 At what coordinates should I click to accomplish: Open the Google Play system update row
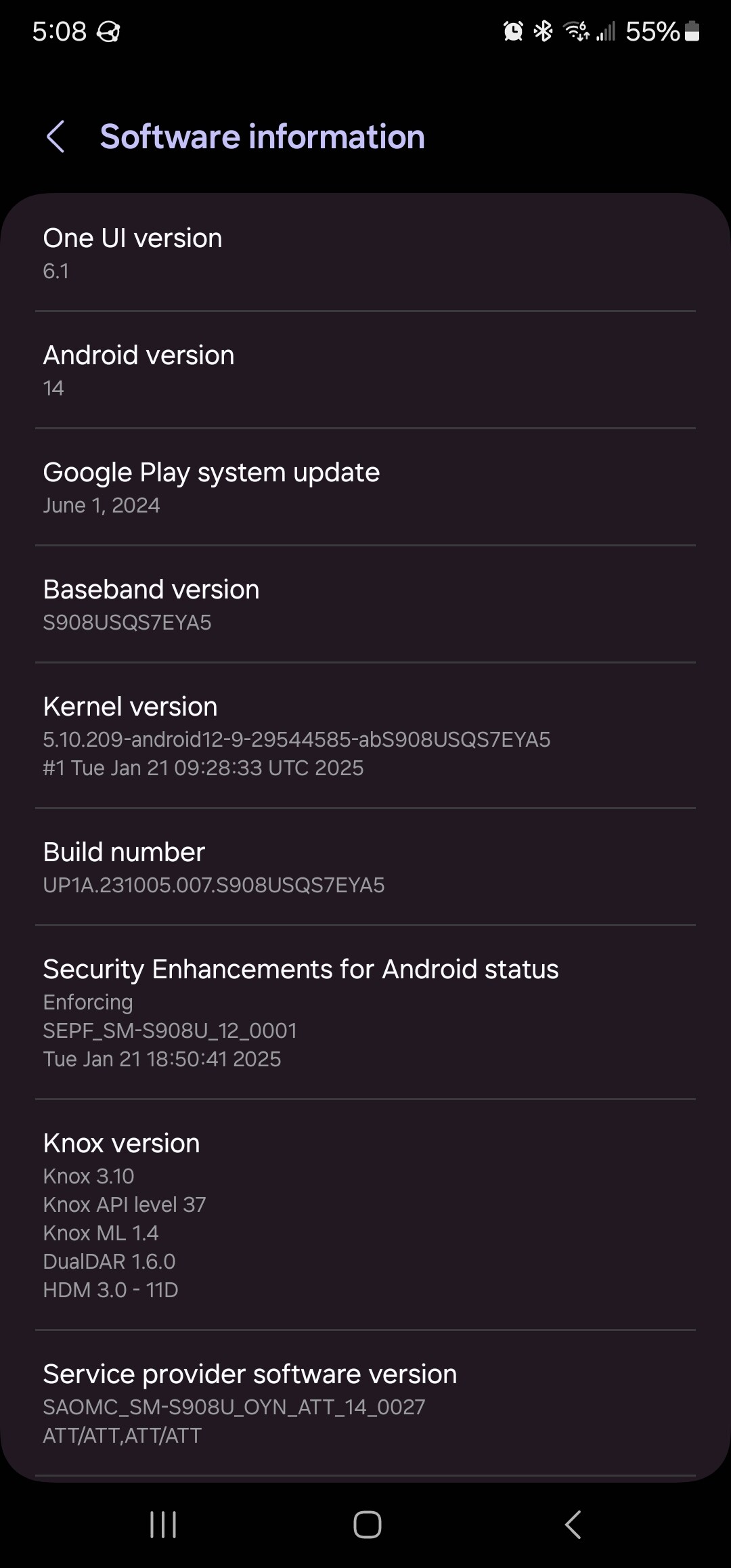[365, 487]
